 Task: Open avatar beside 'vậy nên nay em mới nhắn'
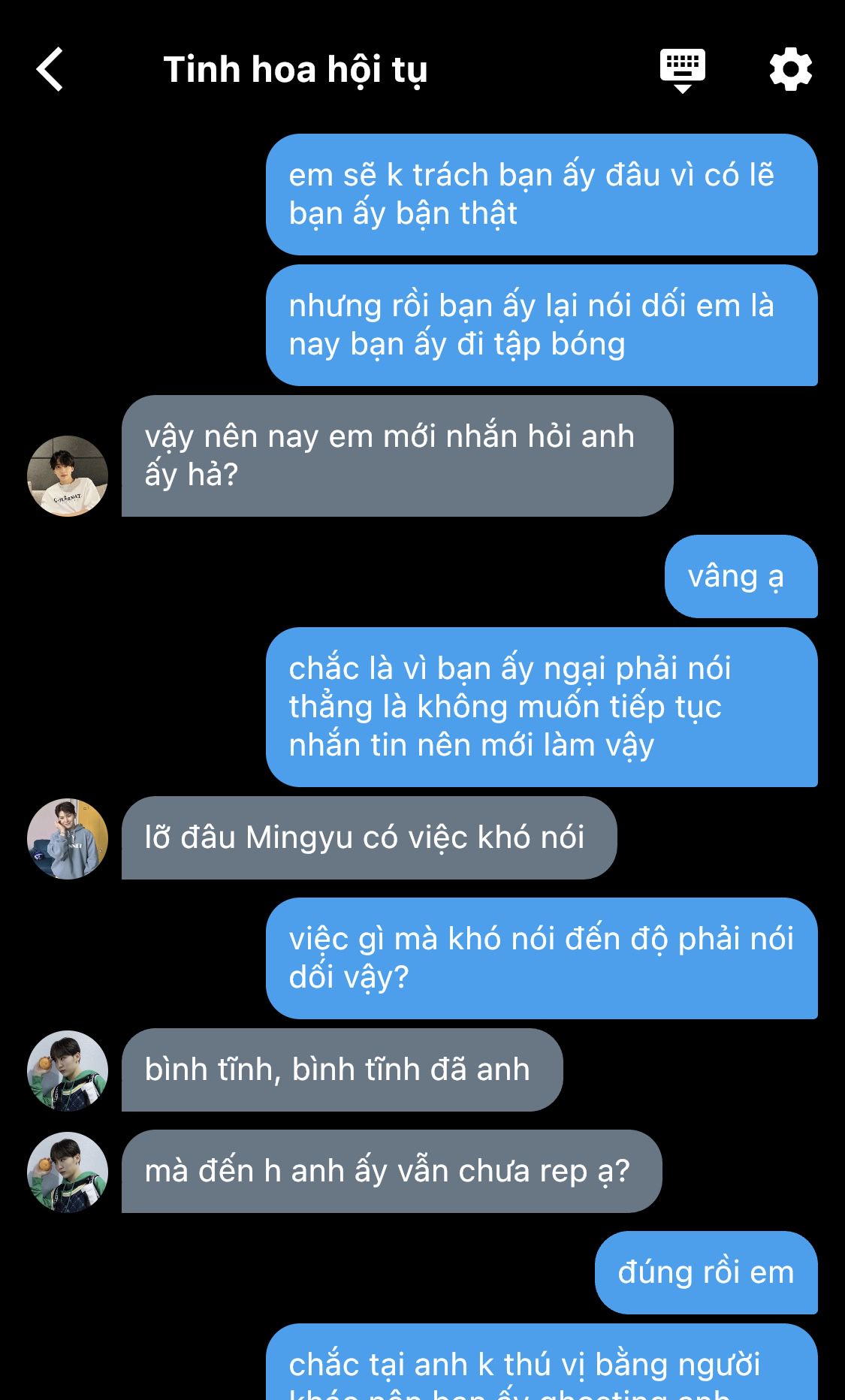(68, 476)
